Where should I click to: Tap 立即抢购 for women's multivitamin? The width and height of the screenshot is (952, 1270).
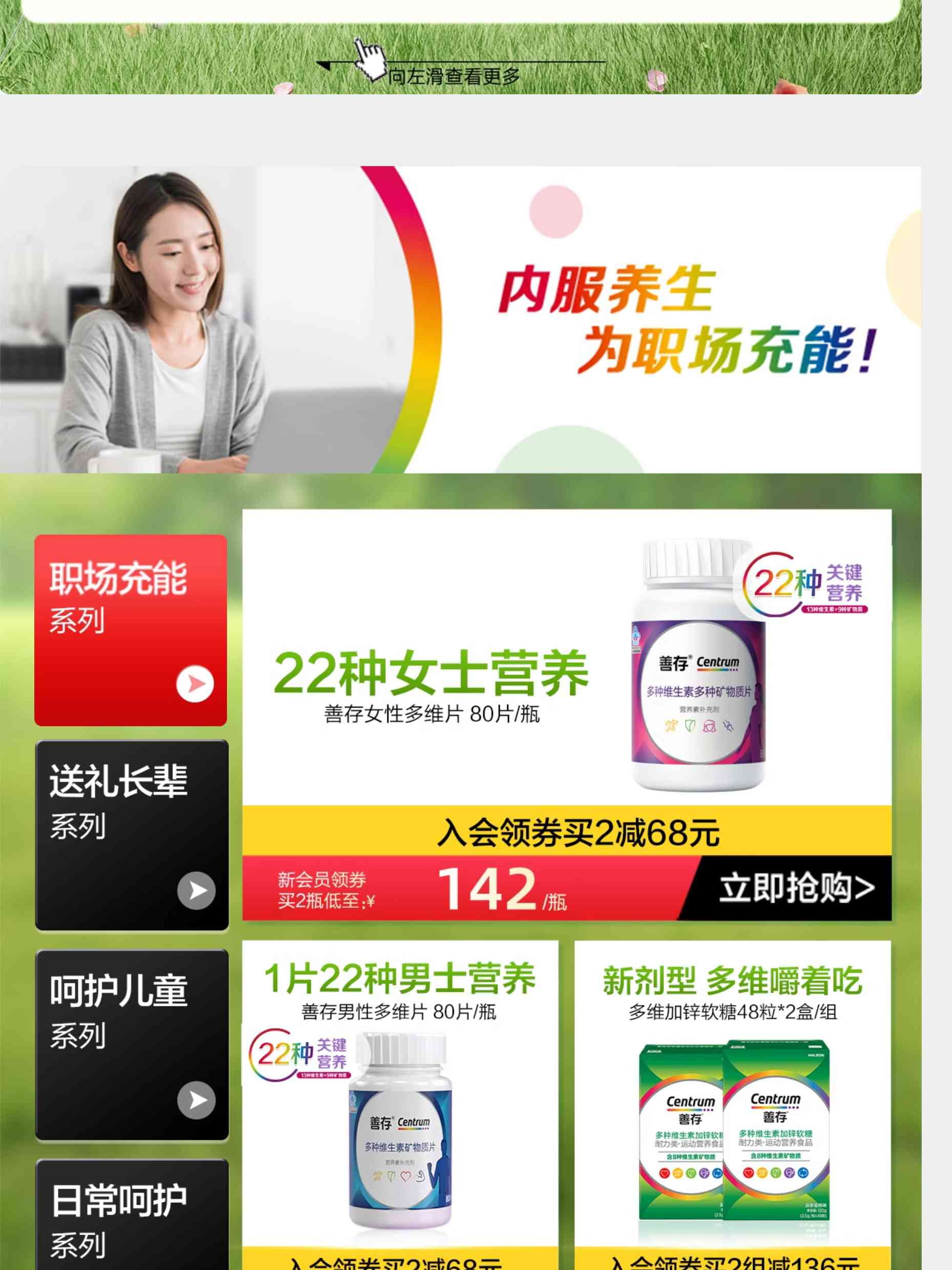795,888
